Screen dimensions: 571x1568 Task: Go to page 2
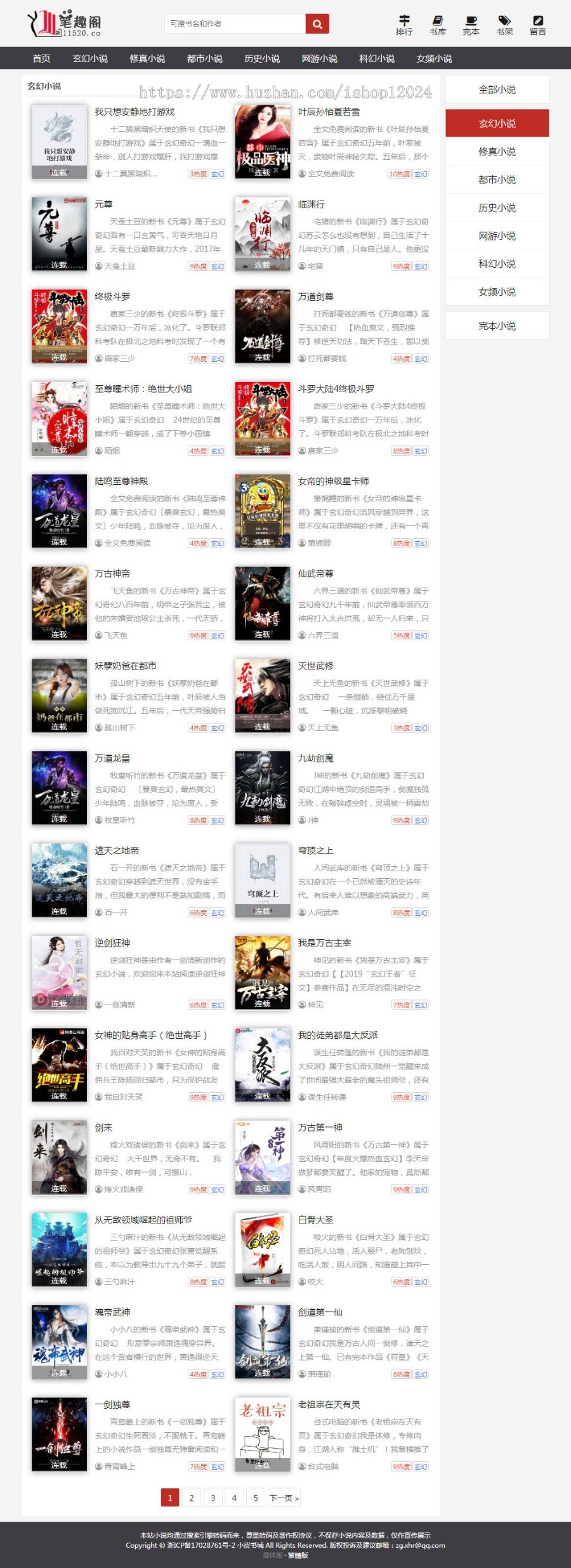(x=192, y=1498)
